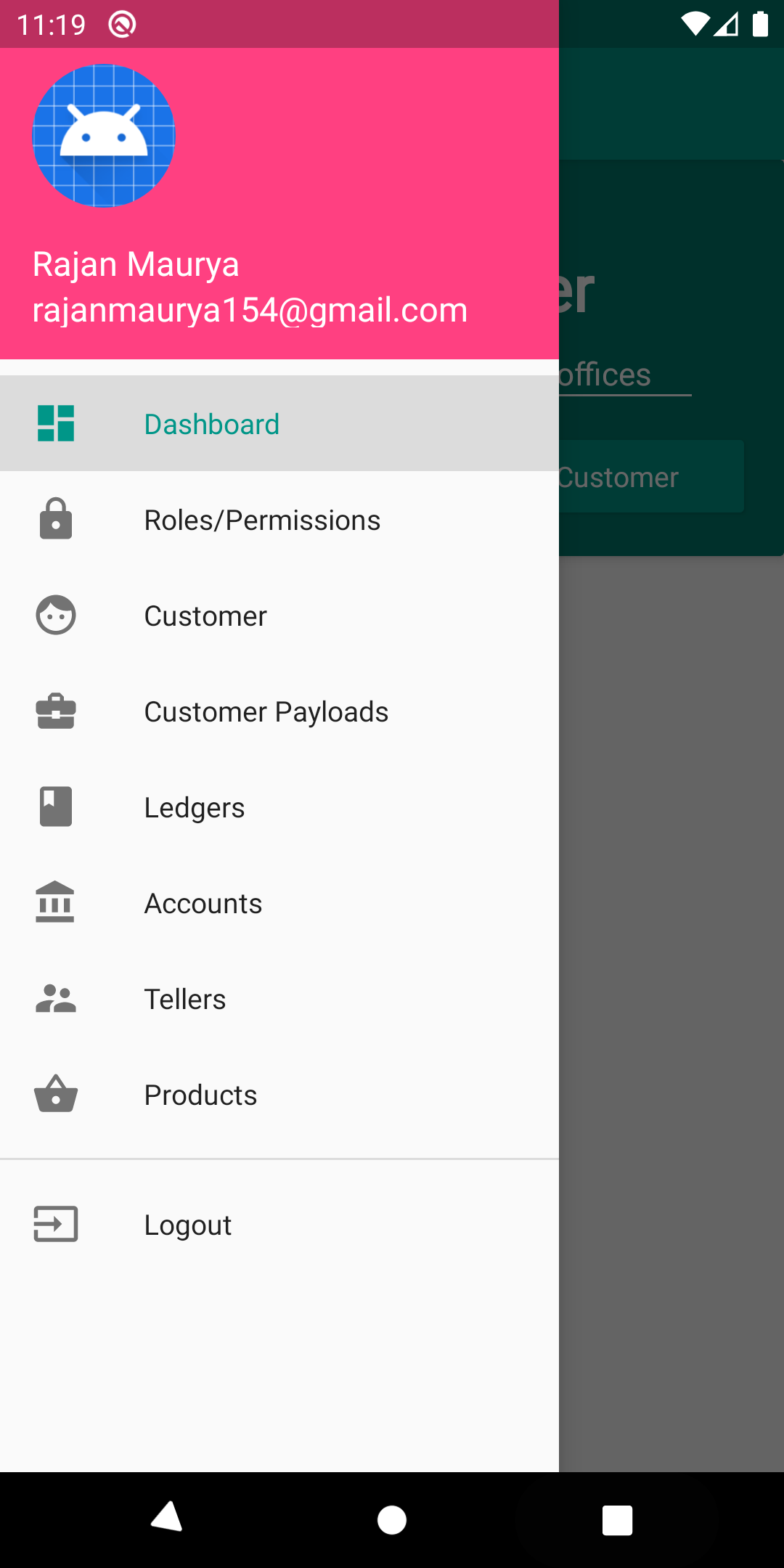Image resolution: width=784 pixels, height=1568 pixels.
Task: Tap the home navigation circle button
Action: point(392,1519)
